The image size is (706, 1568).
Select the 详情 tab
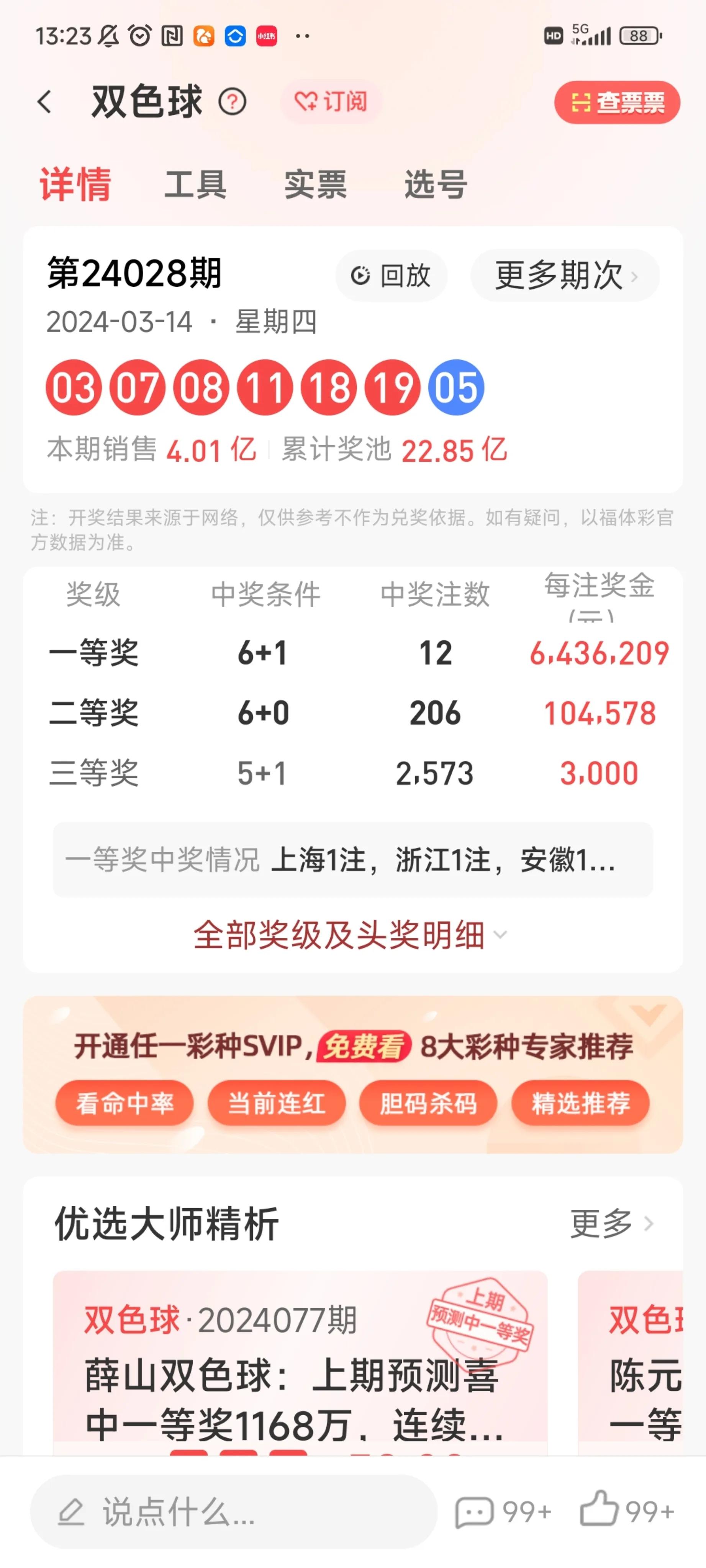(75, 185)
